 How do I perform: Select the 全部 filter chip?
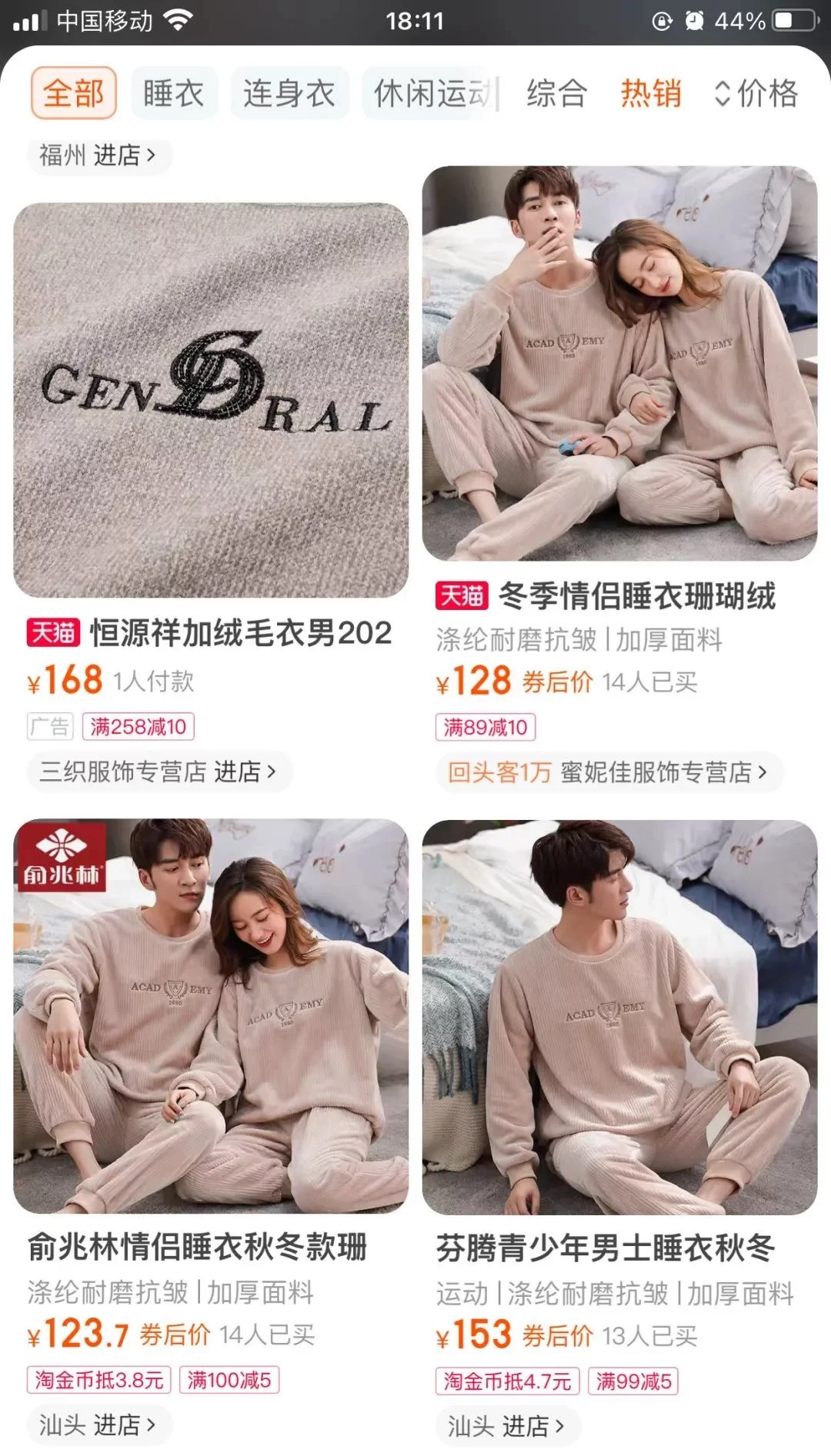coord(74,93)
